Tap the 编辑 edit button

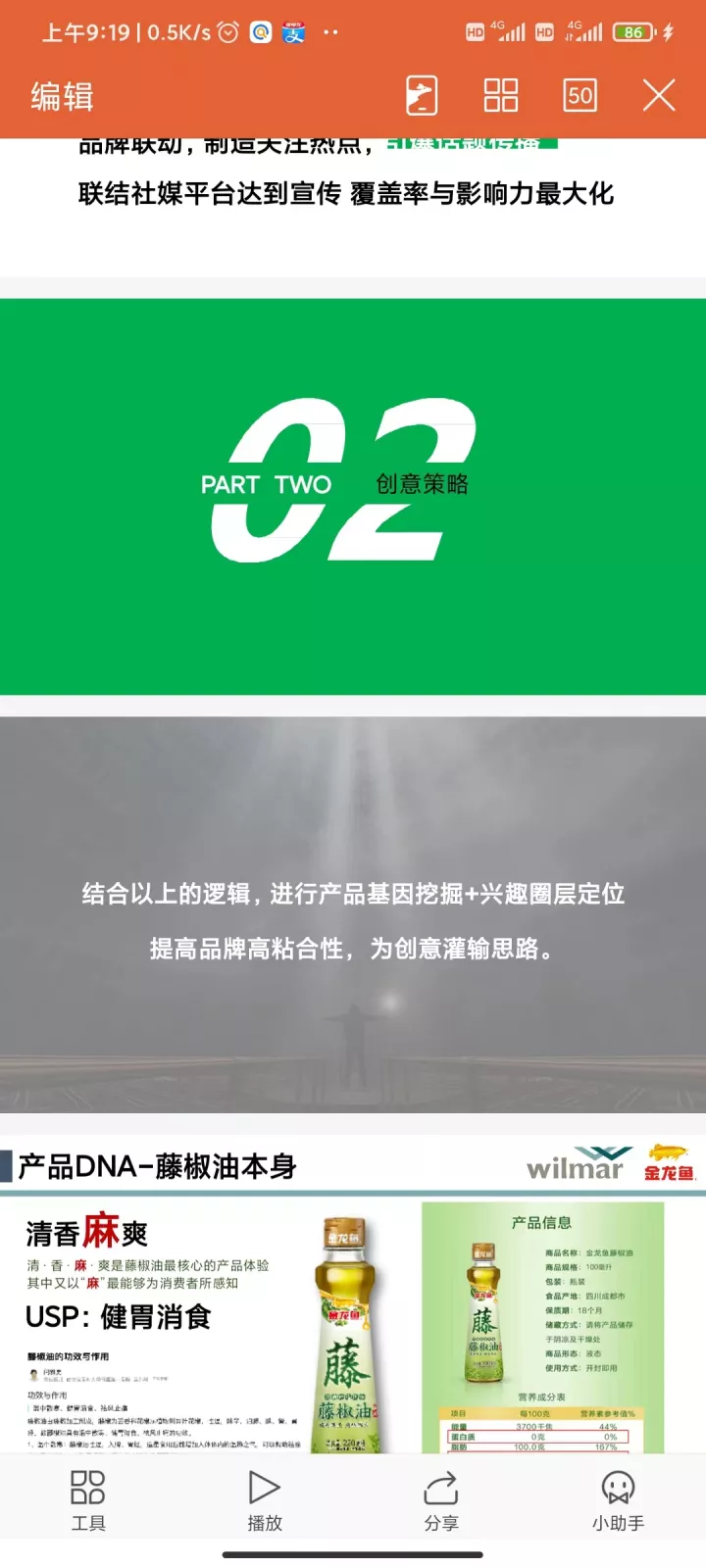(x=62, y=96)
